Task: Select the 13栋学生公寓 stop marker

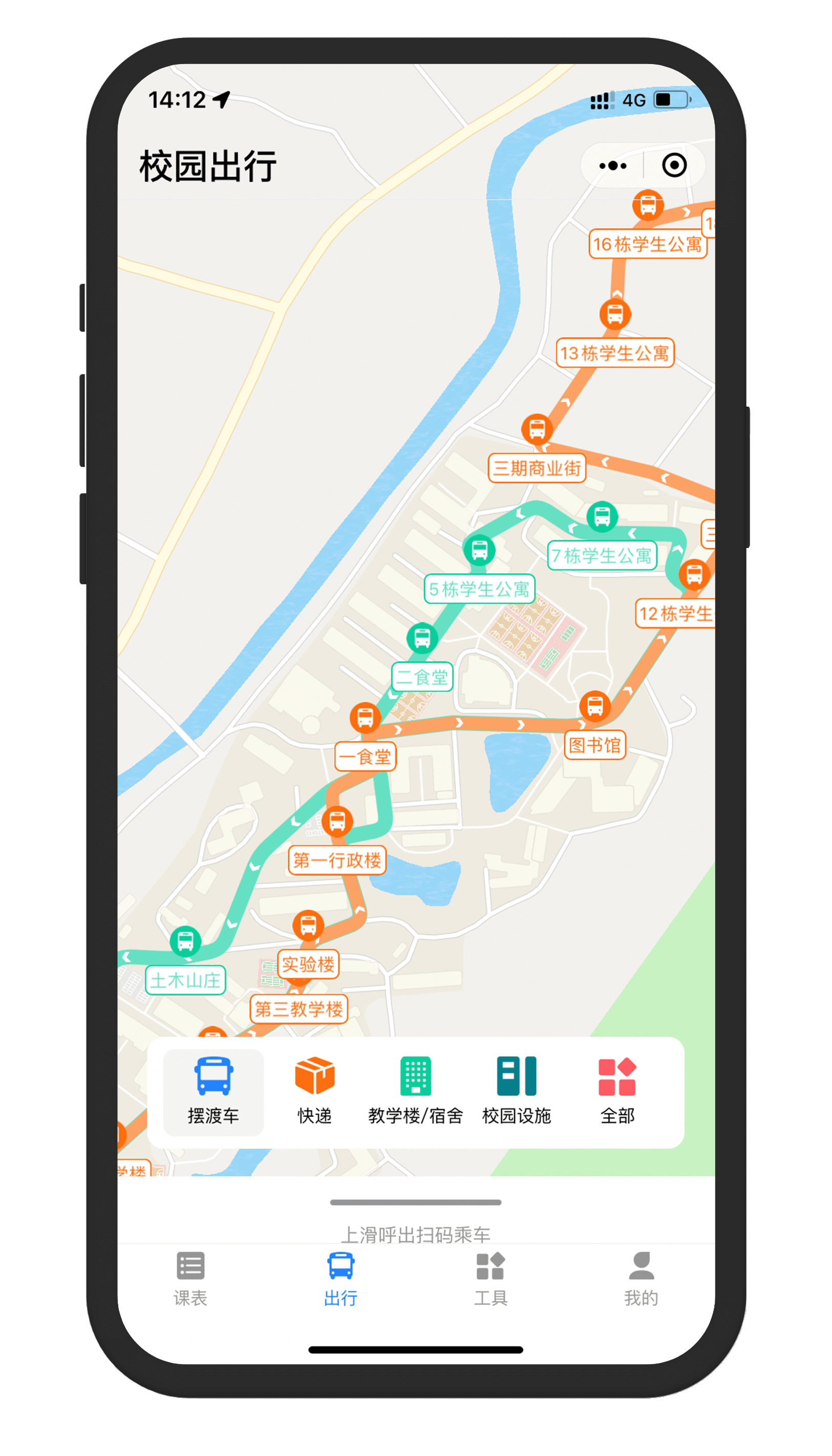Action: 615,314
